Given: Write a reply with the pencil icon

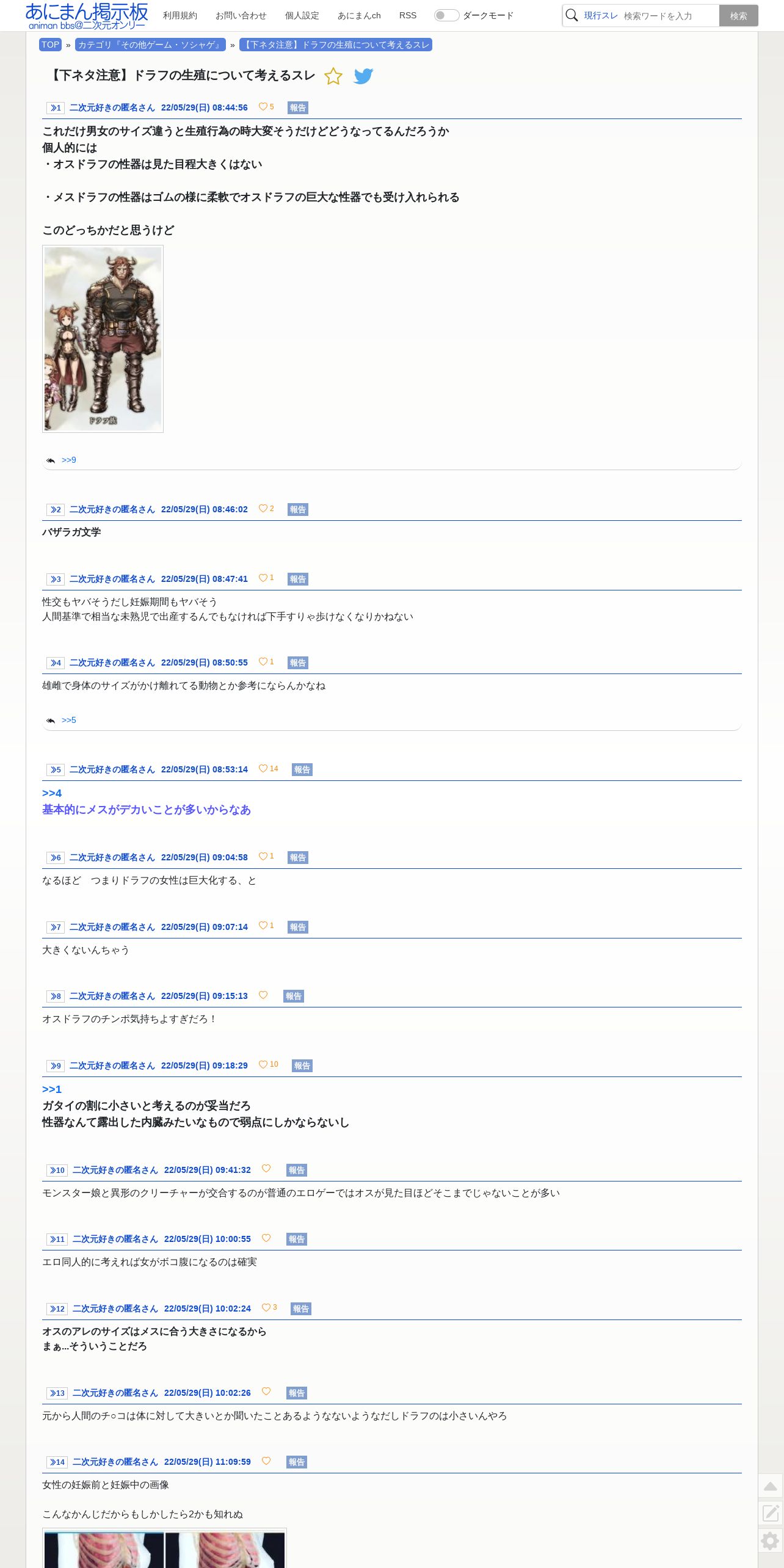Looking at the screenshot, I should click(x=771, y=1513).
